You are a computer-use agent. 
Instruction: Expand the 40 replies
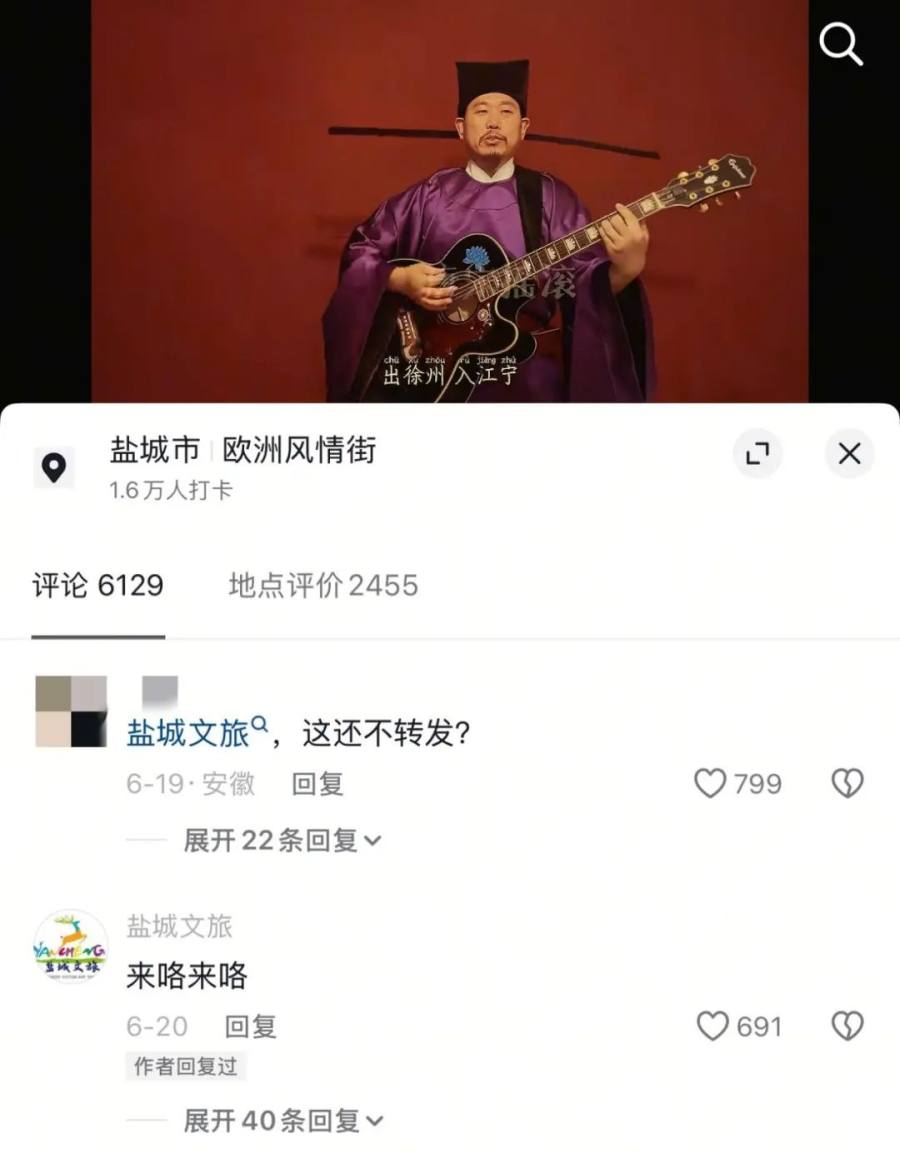[283, 1121]
